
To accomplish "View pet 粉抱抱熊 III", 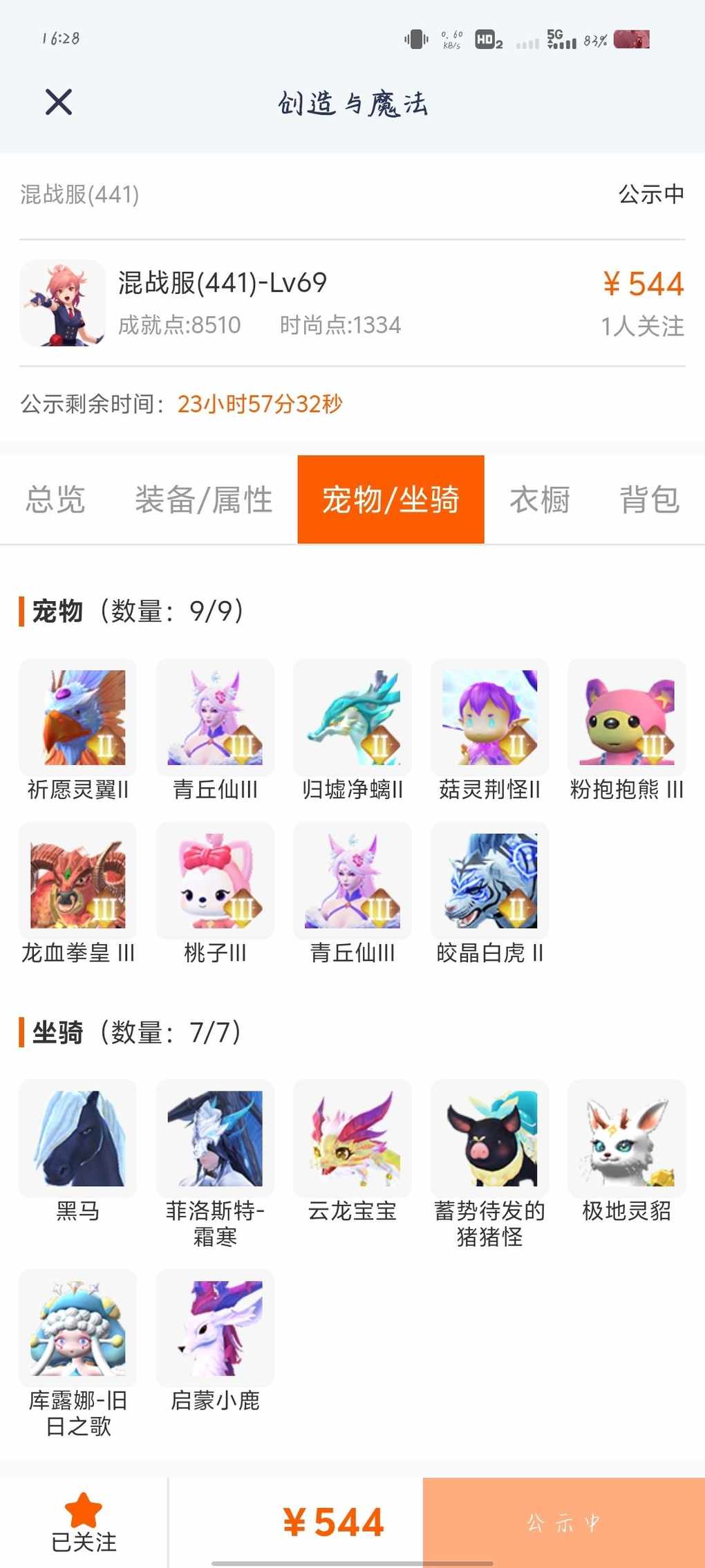I will pyautogui.click(x=627, y=730).
